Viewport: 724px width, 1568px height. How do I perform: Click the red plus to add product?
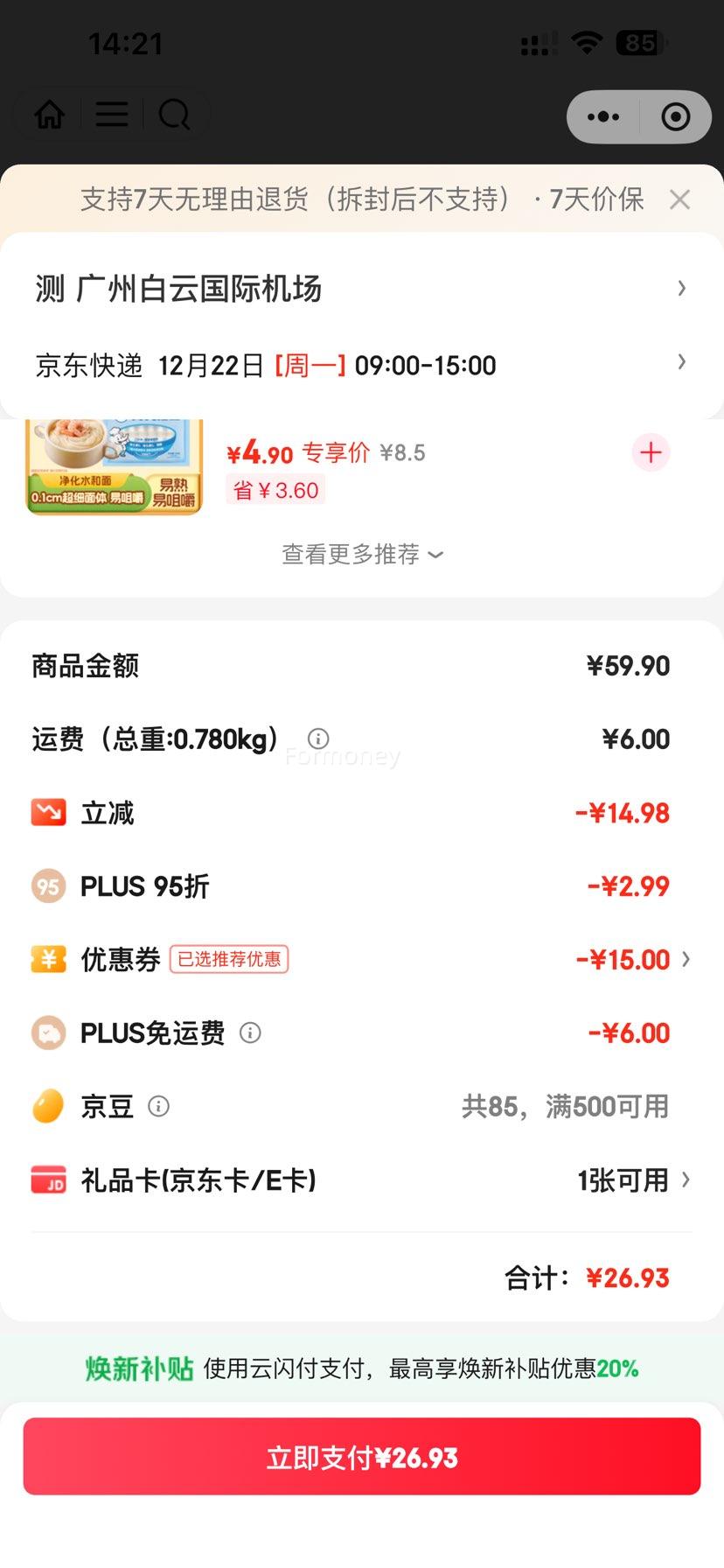click(x=651, y=452)
